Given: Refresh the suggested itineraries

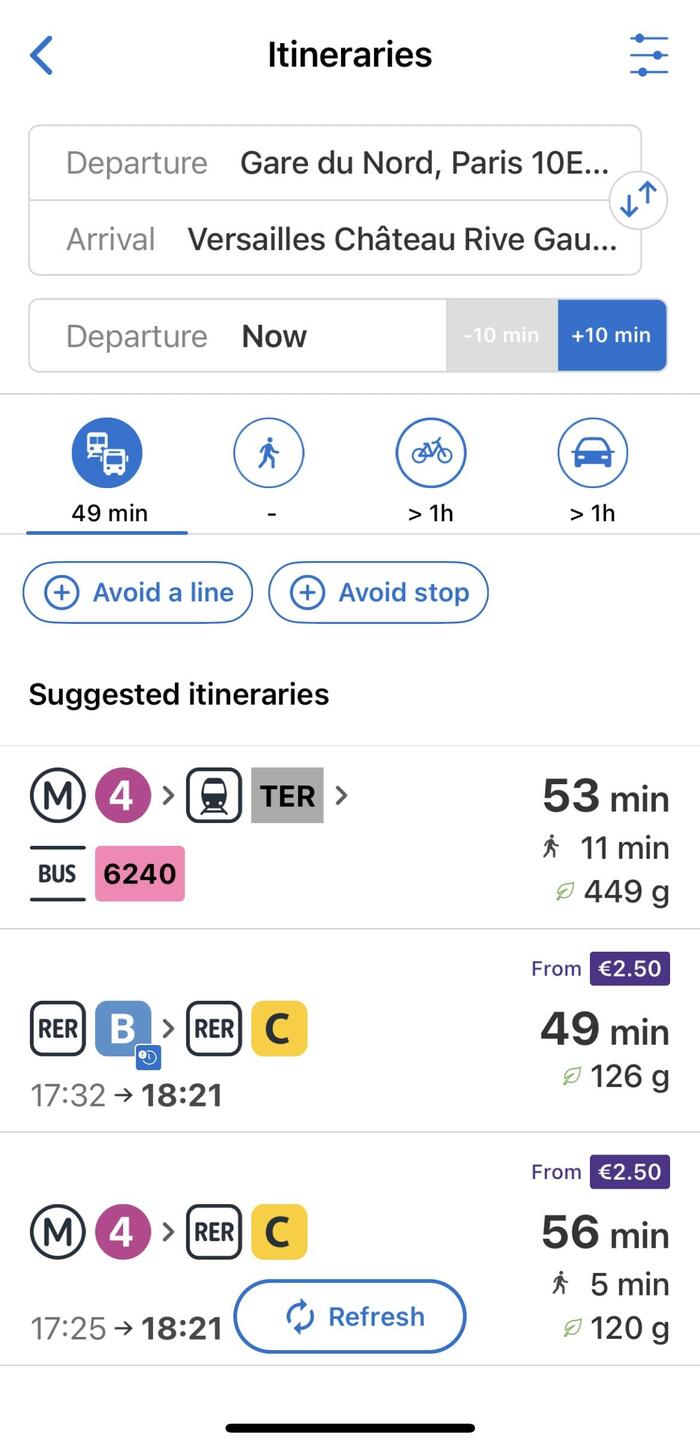Looking at the screenshot, I should click(350, 1317).
